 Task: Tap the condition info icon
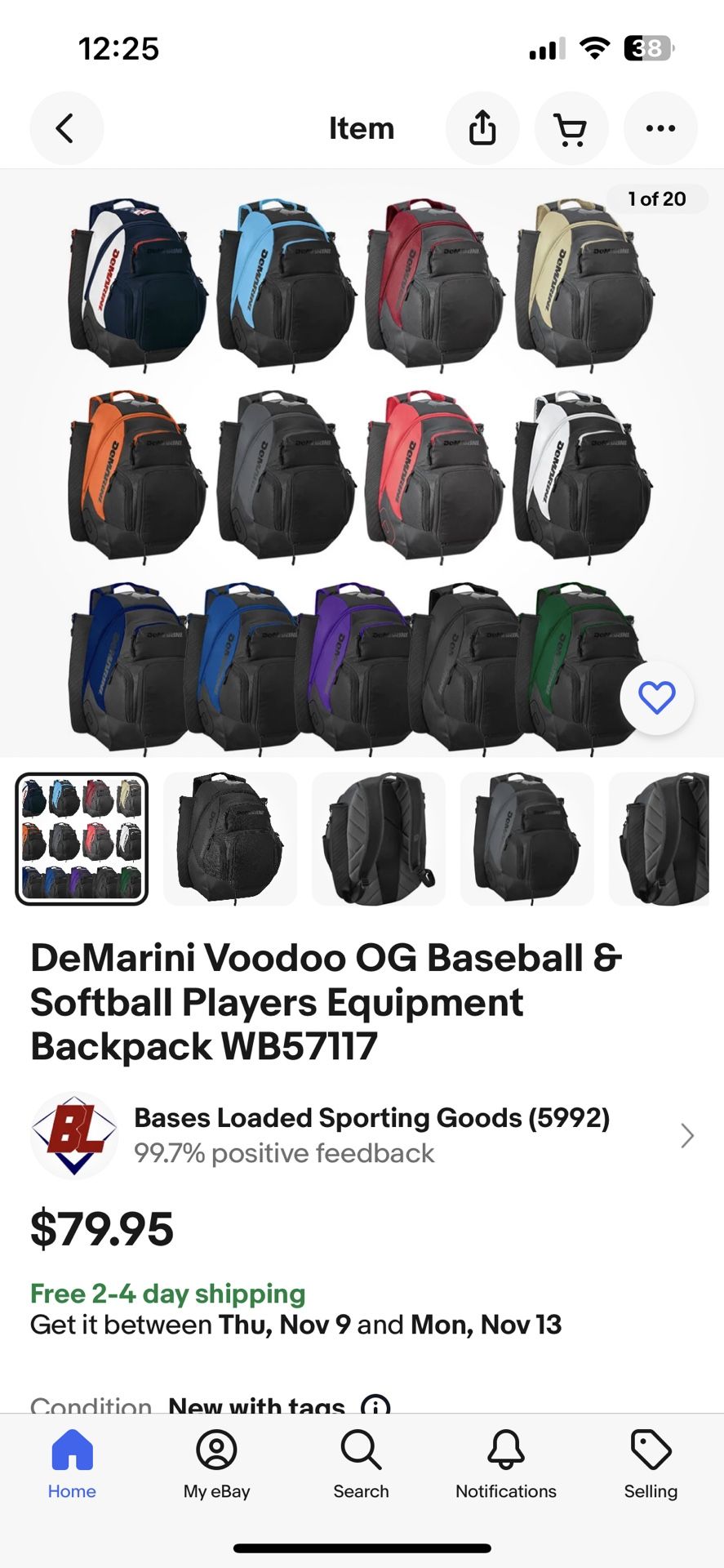(x=375, y=1401)
